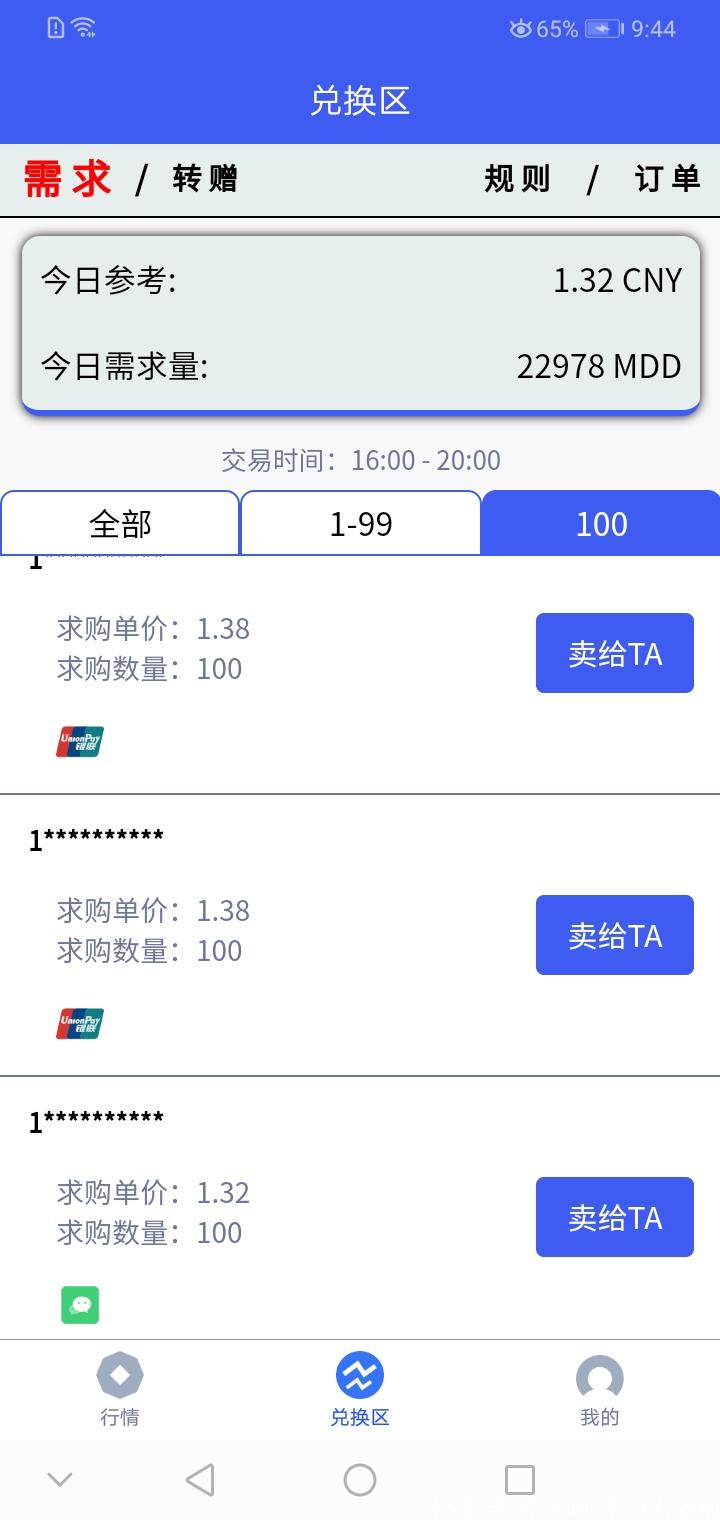This screenshot has height=1520, width=720.
Task: Activate the 100 quantity filter
Action: coord(600,523)
